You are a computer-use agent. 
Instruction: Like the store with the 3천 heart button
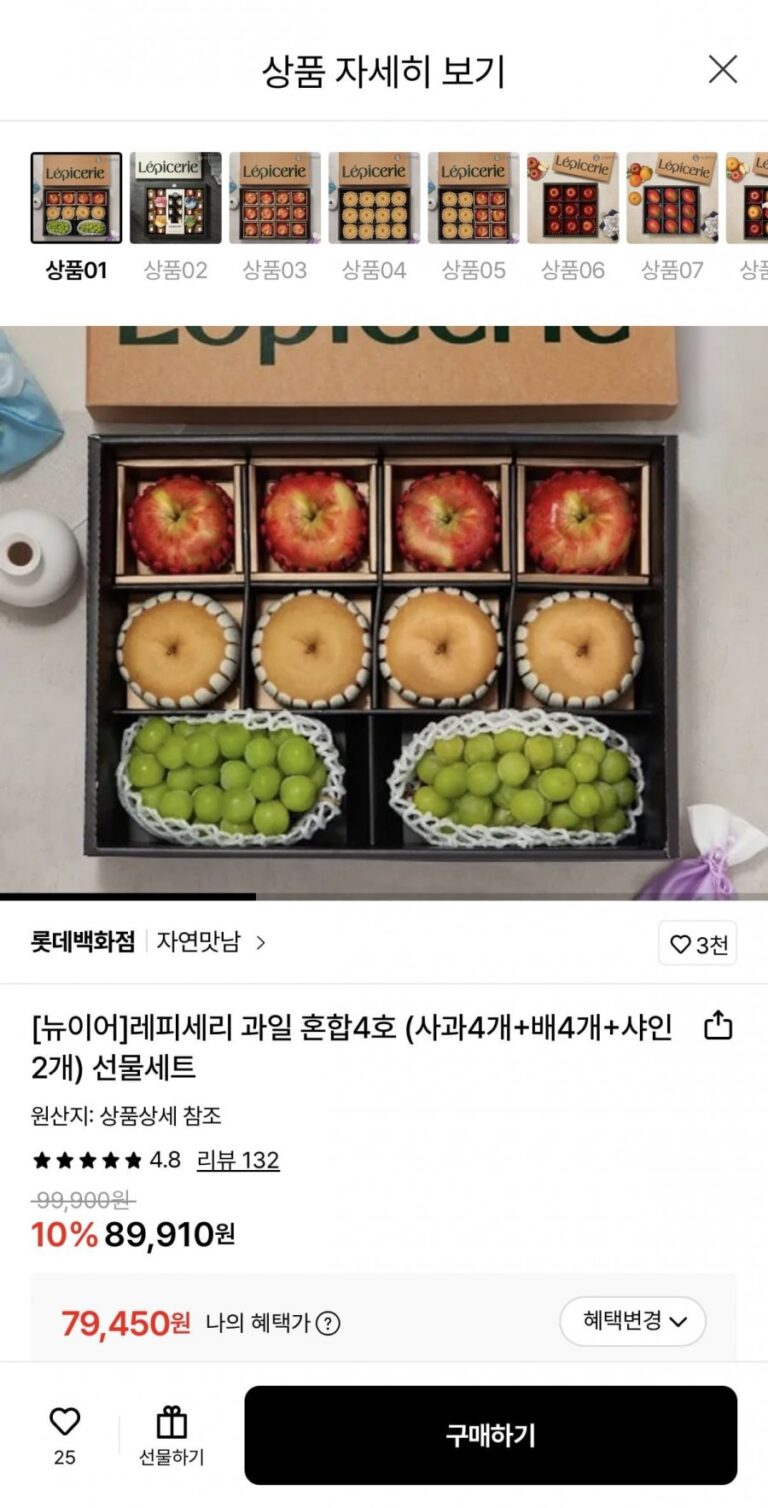(x=697, y=943)
